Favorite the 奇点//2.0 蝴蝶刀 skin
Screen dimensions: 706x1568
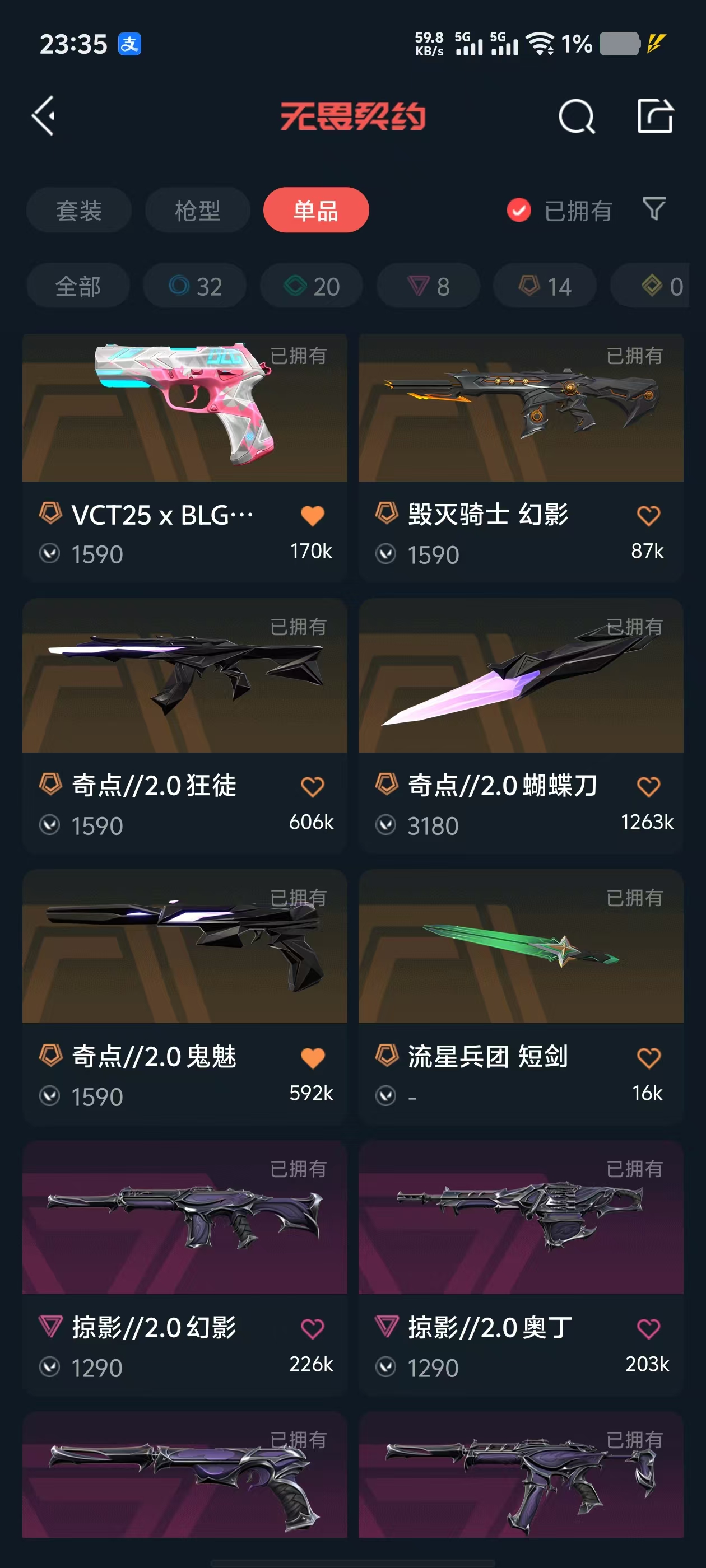(648, 787)
